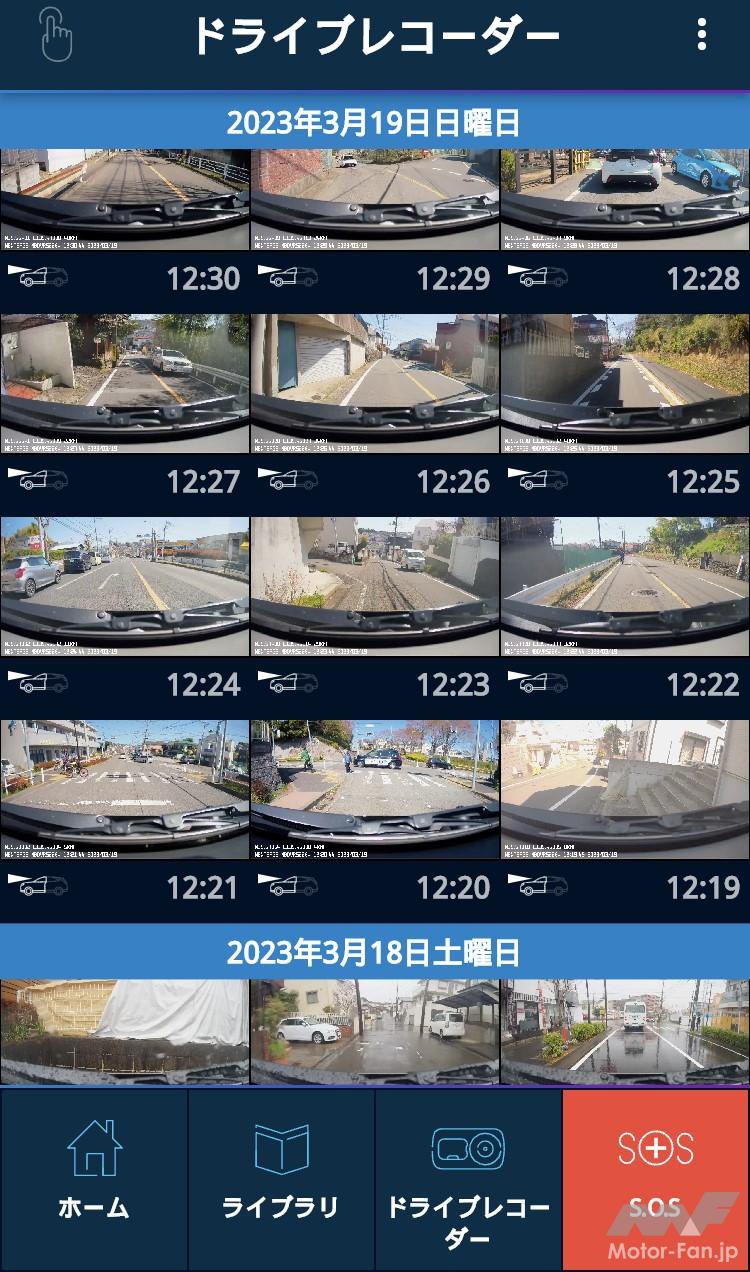750x1272 pixels.
Task: Tap the touch-select hand icon
Action: click(x=56, y=36)
